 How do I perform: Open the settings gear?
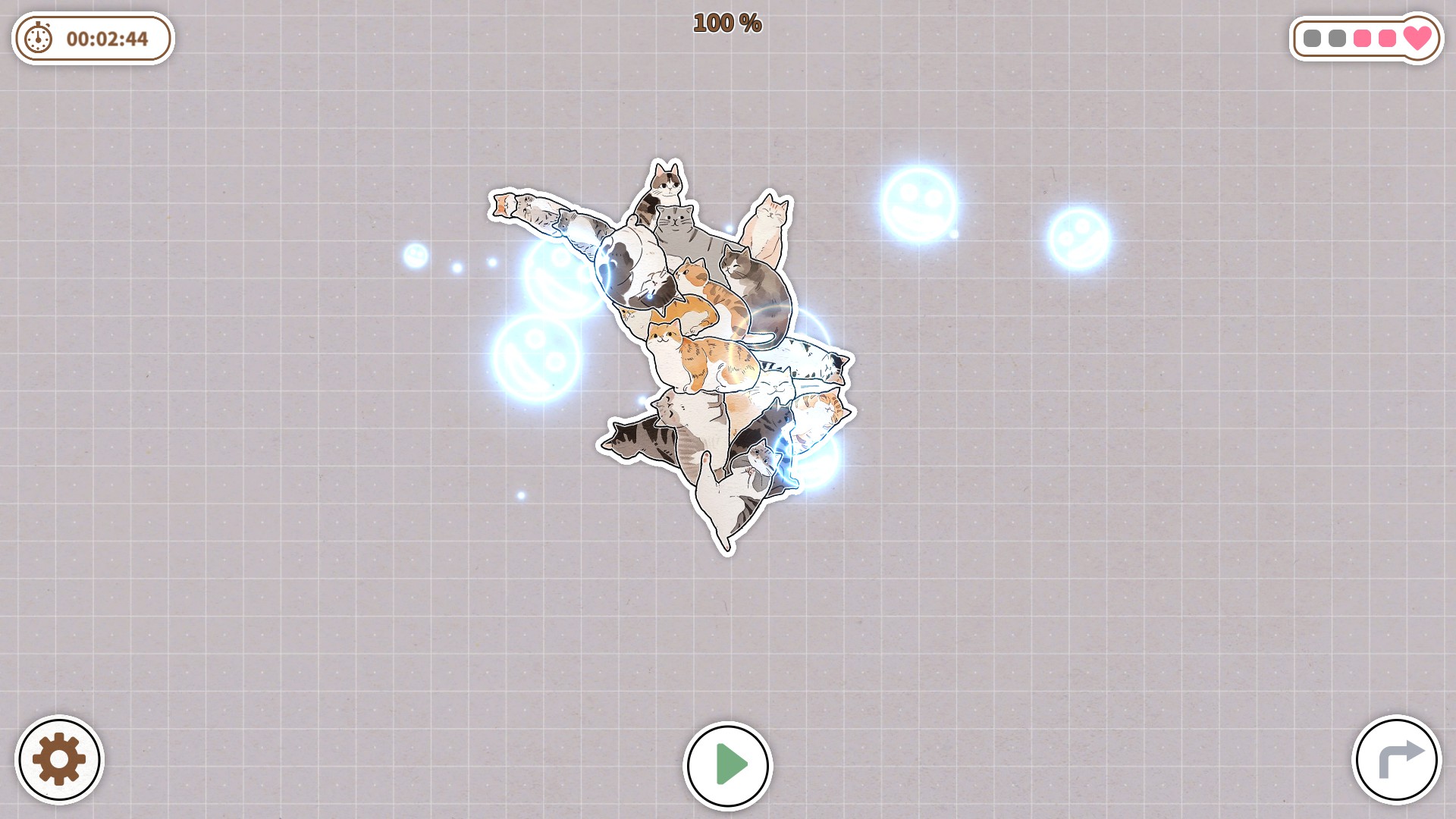59,759
